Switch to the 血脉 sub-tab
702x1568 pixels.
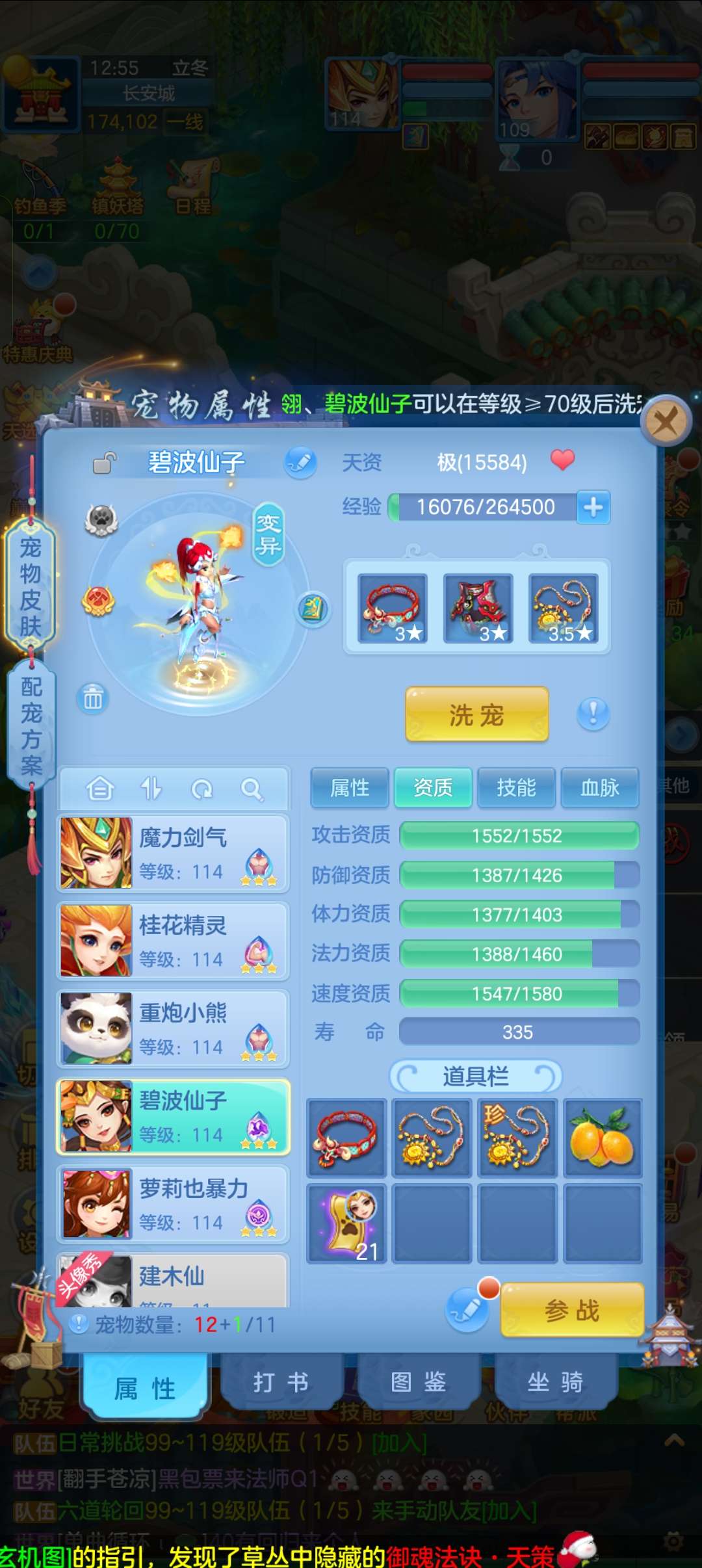coord(599,788)
